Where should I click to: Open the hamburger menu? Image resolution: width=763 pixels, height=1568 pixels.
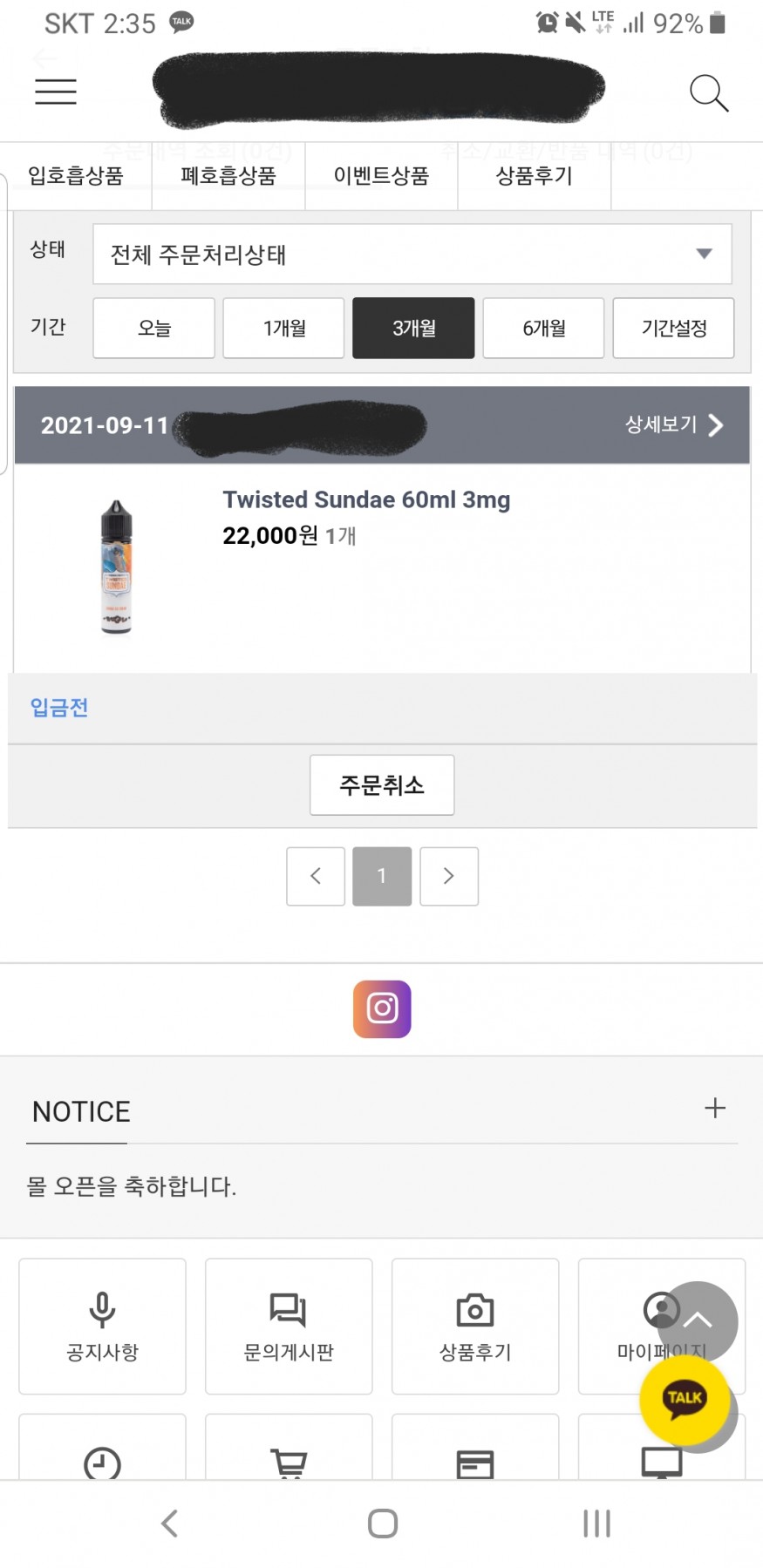tap(56, 92)
